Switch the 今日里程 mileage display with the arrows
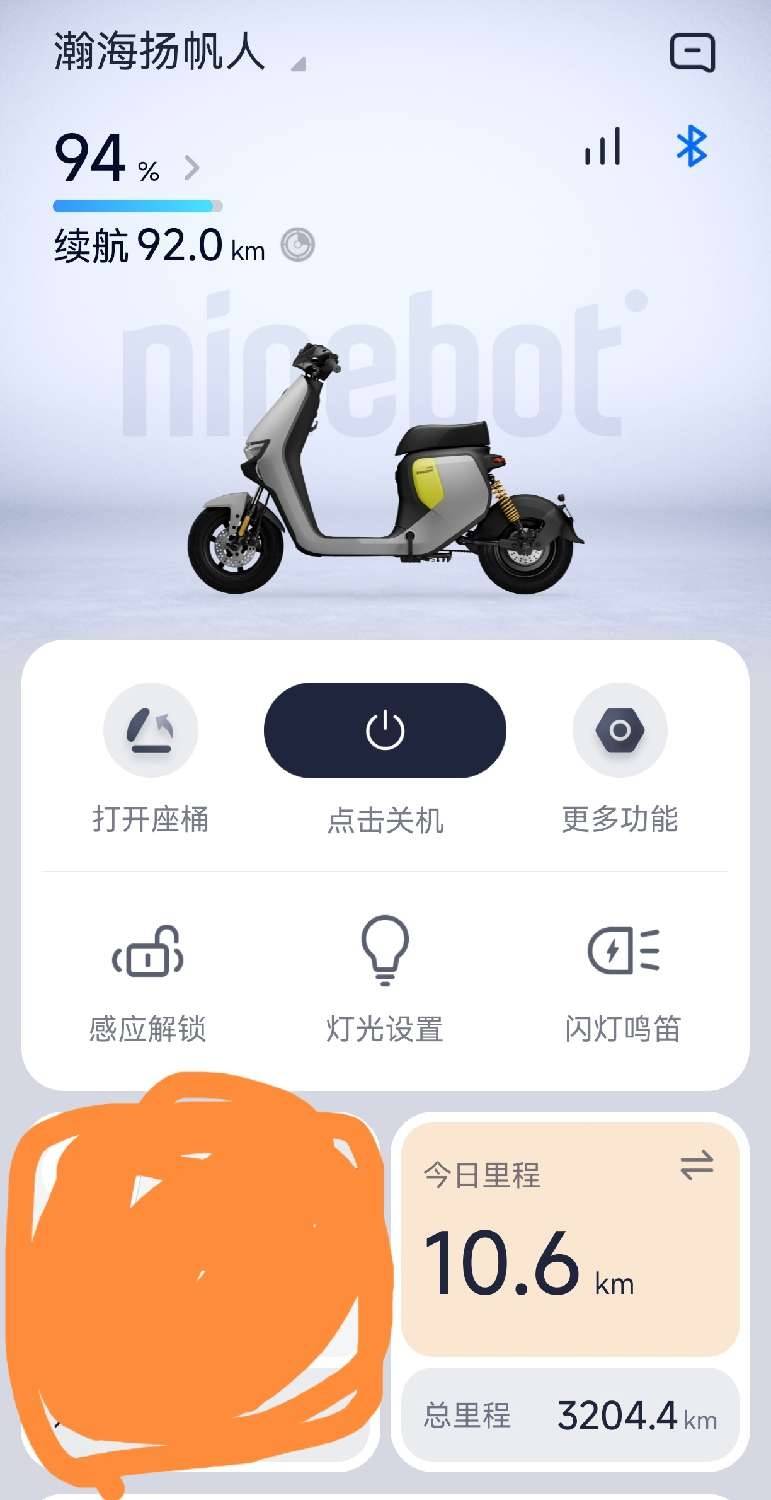This screenshot has height=1500, width=771. [696, 1165]
